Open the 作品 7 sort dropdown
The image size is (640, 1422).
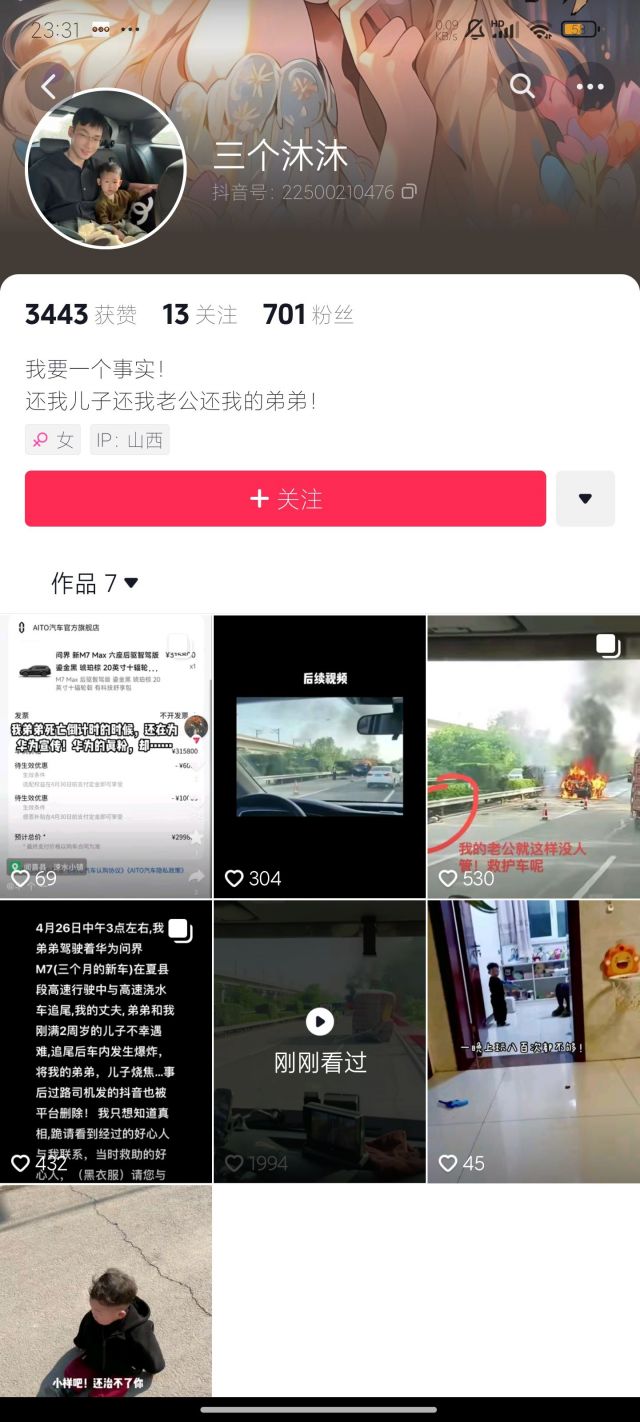click(95, 583)
